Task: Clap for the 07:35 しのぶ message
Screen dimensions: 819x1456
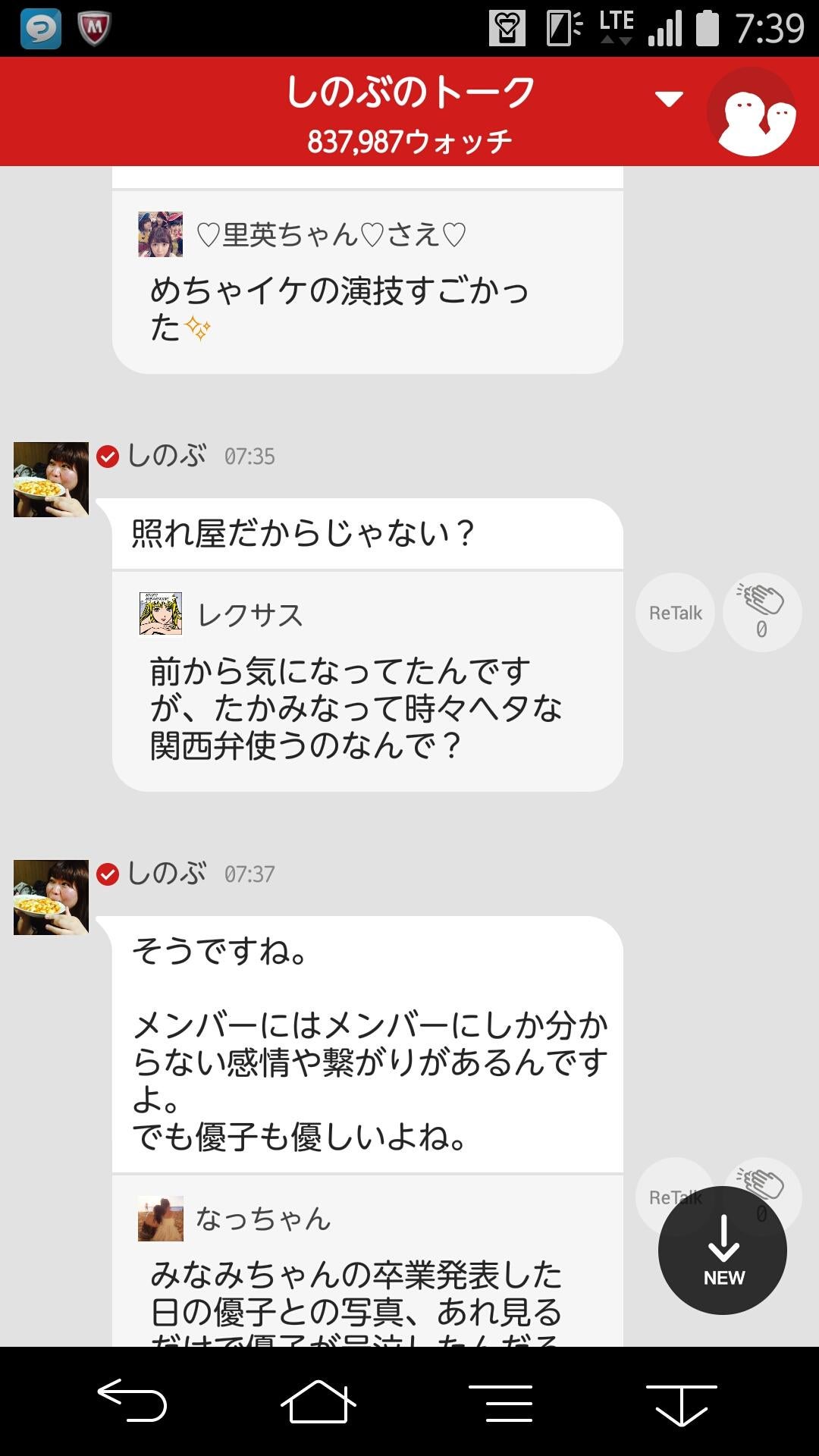Action: 762,613
